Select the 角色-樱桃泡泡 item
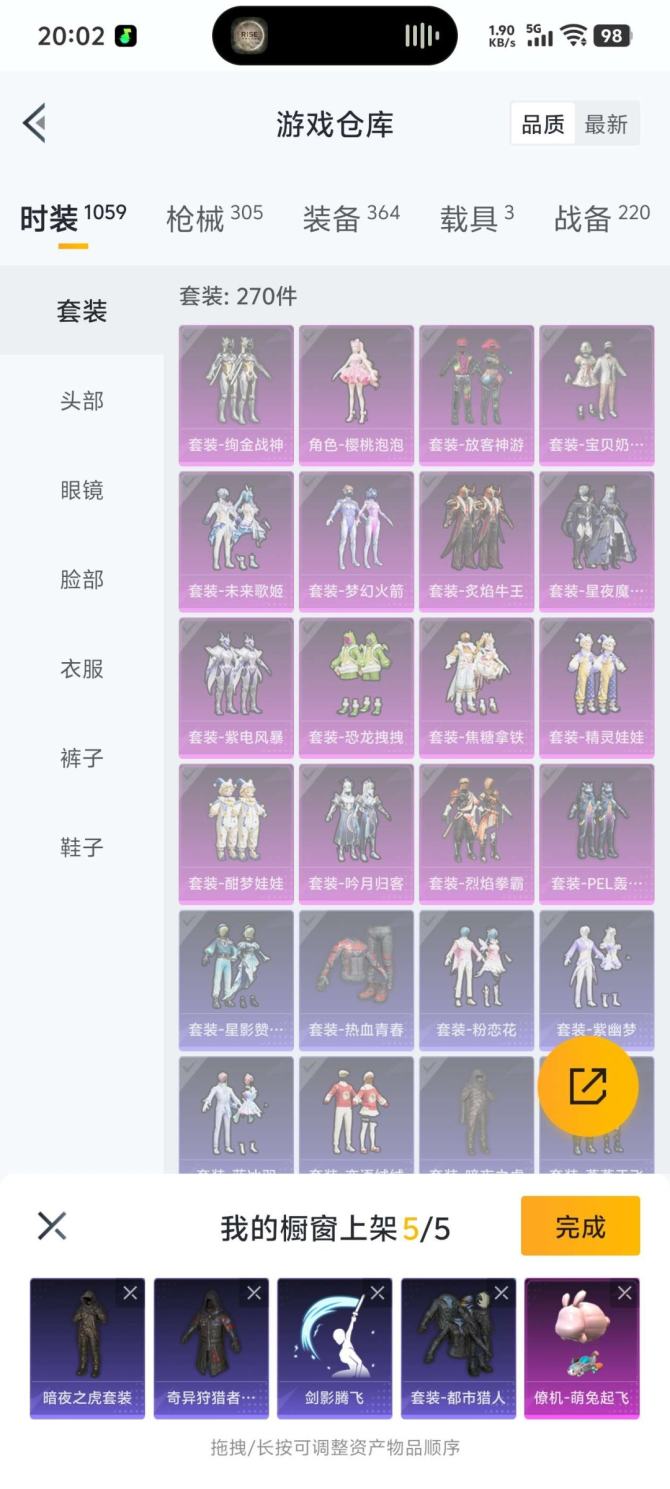The image size is (670, 1489). 356,394
